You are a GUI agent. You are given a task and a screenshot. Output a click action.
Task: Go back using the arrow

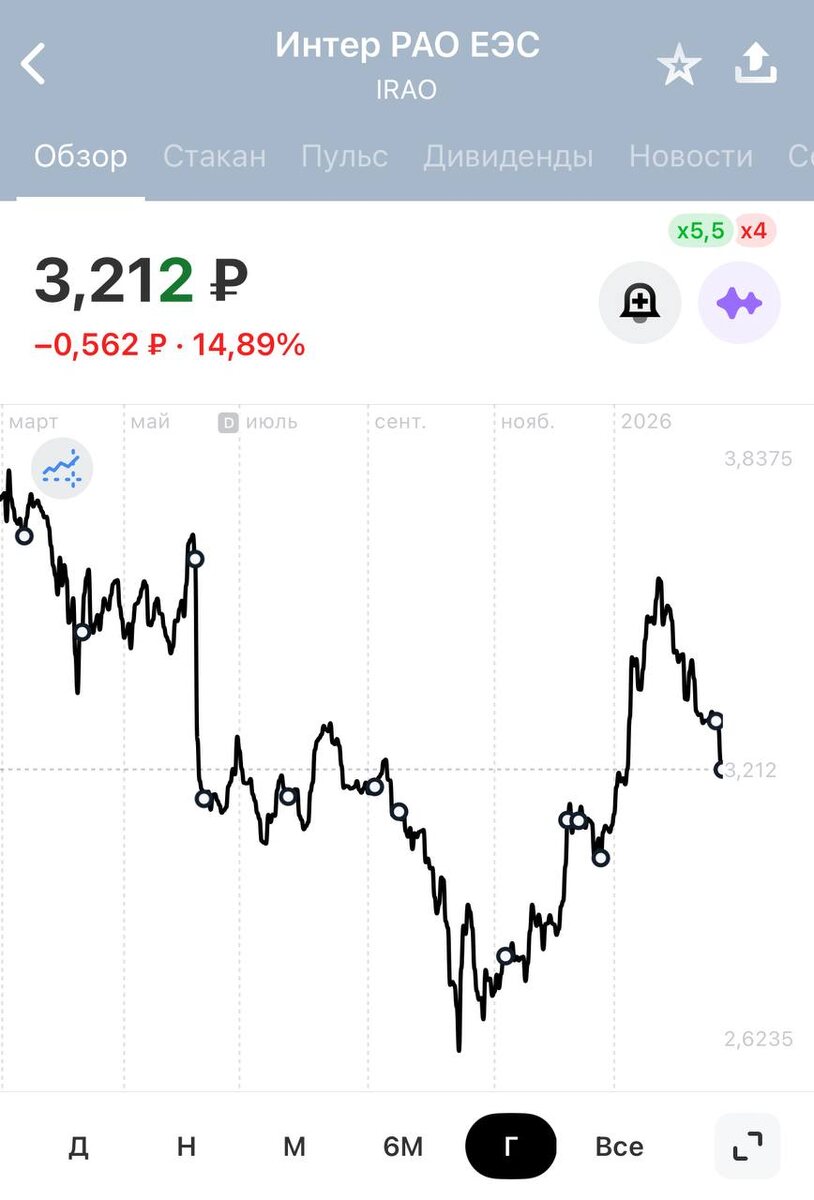click(34, 65)
